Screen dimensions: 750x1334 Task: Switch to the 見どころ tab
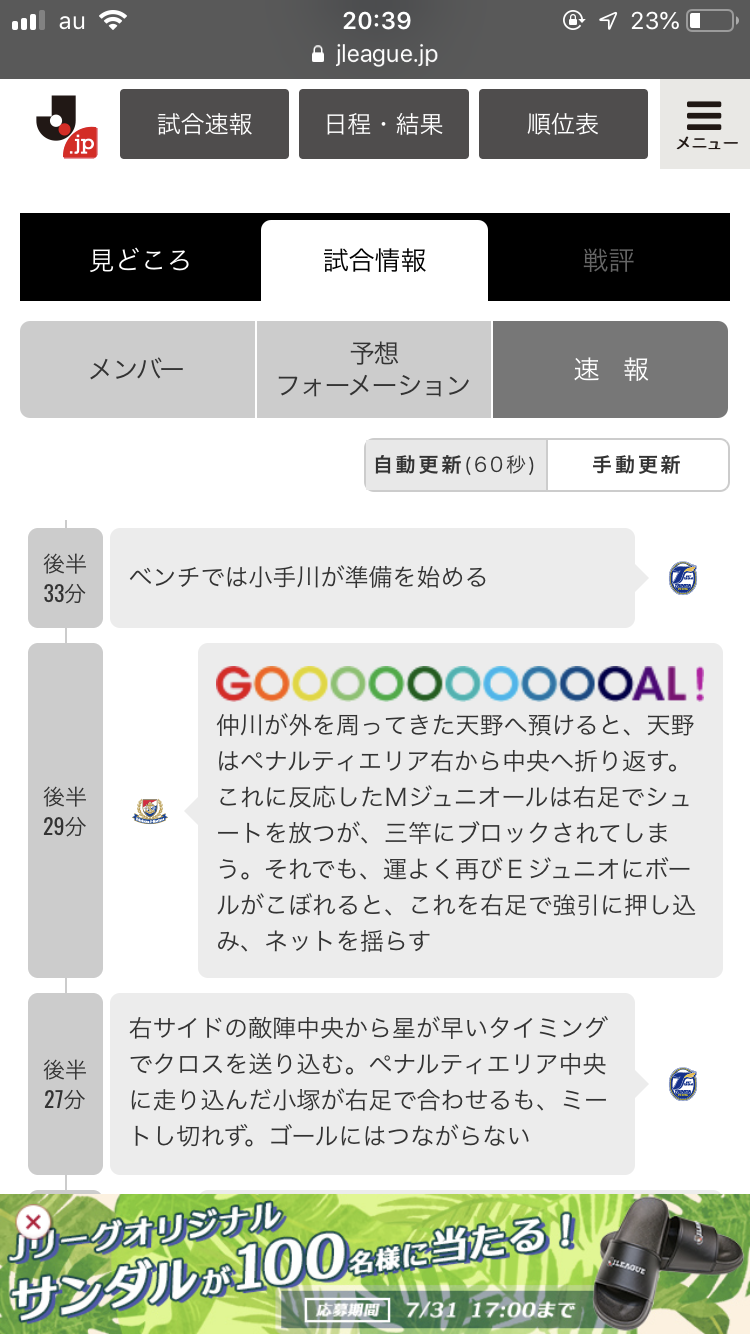tap(140, 261)
